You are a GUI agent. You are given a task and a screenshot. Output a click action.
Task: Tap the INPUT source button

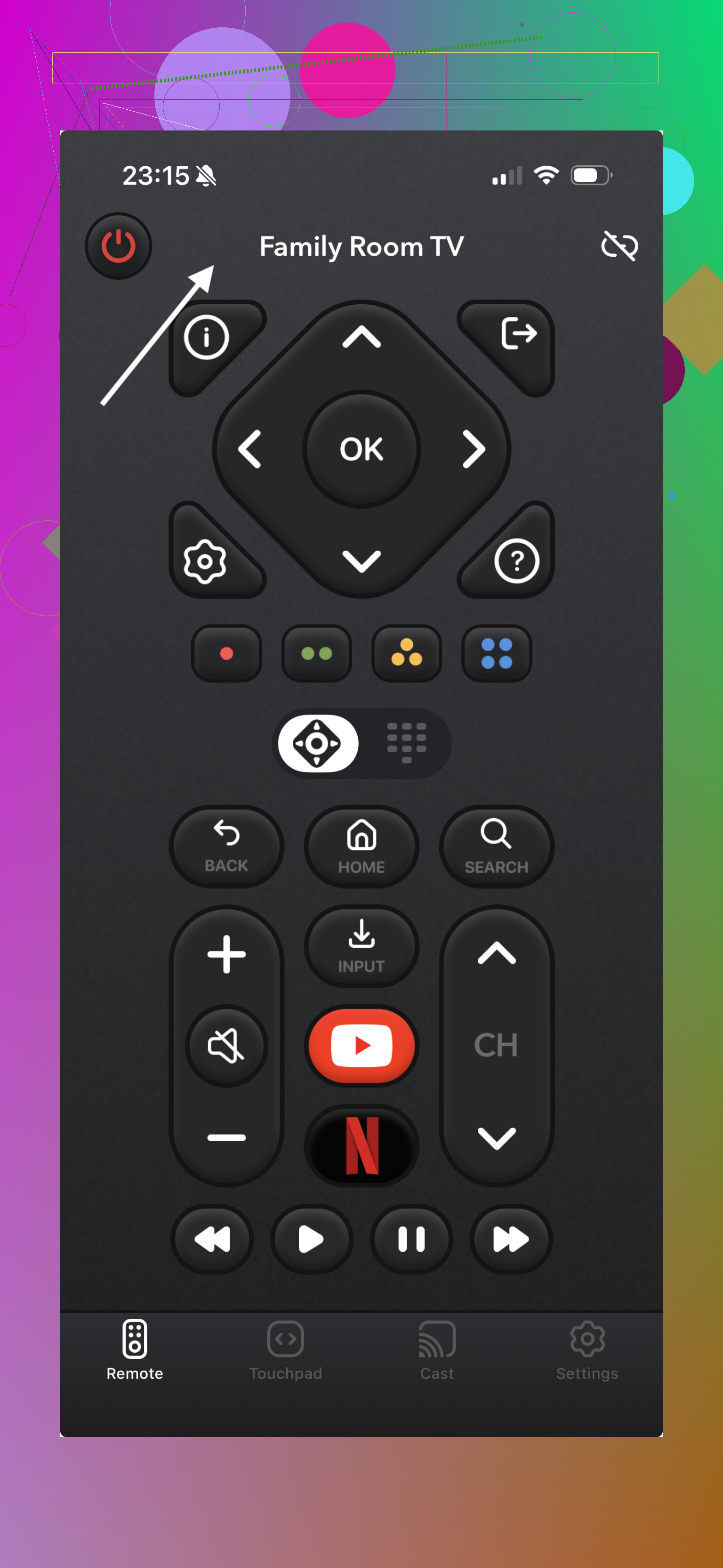361,946
